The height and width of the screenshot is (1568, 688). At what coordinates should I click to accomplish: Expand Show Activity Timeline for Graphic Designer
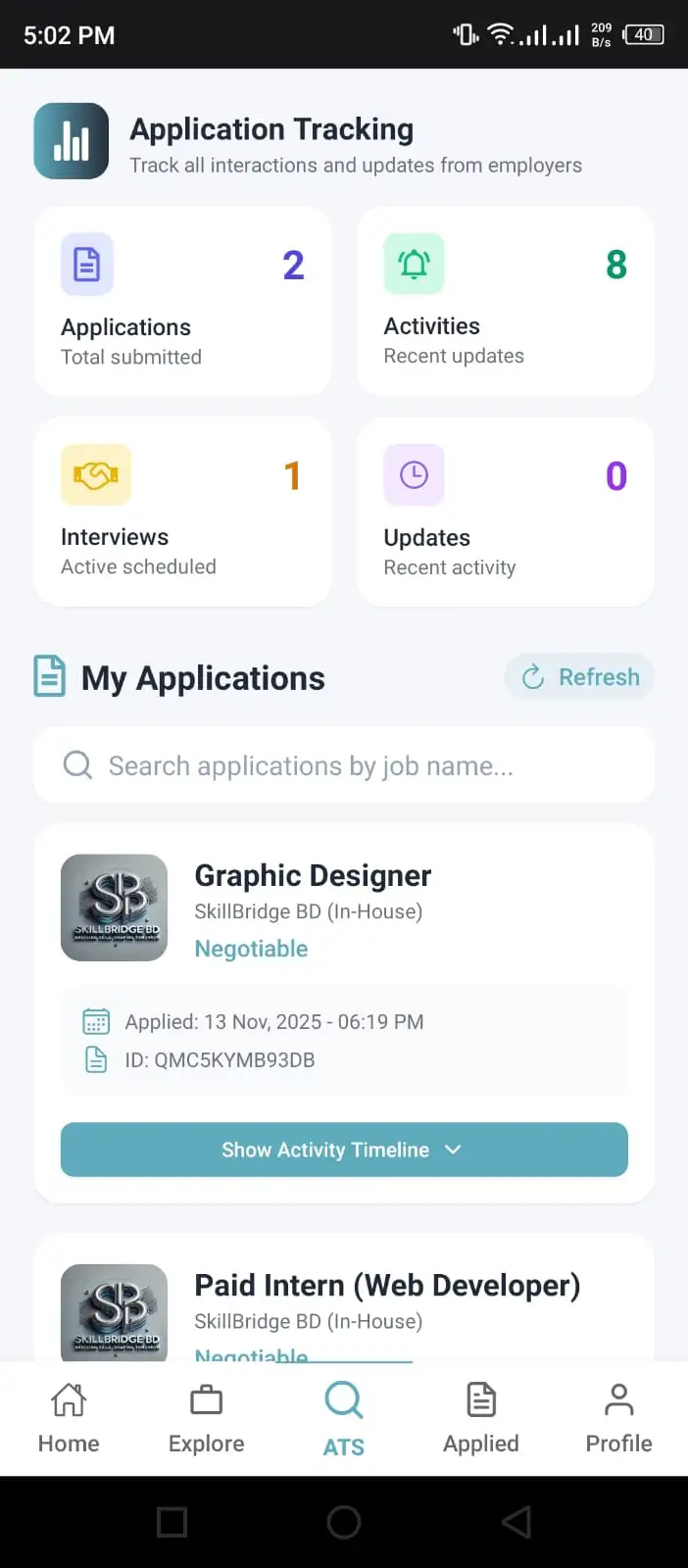[344, 1150]
